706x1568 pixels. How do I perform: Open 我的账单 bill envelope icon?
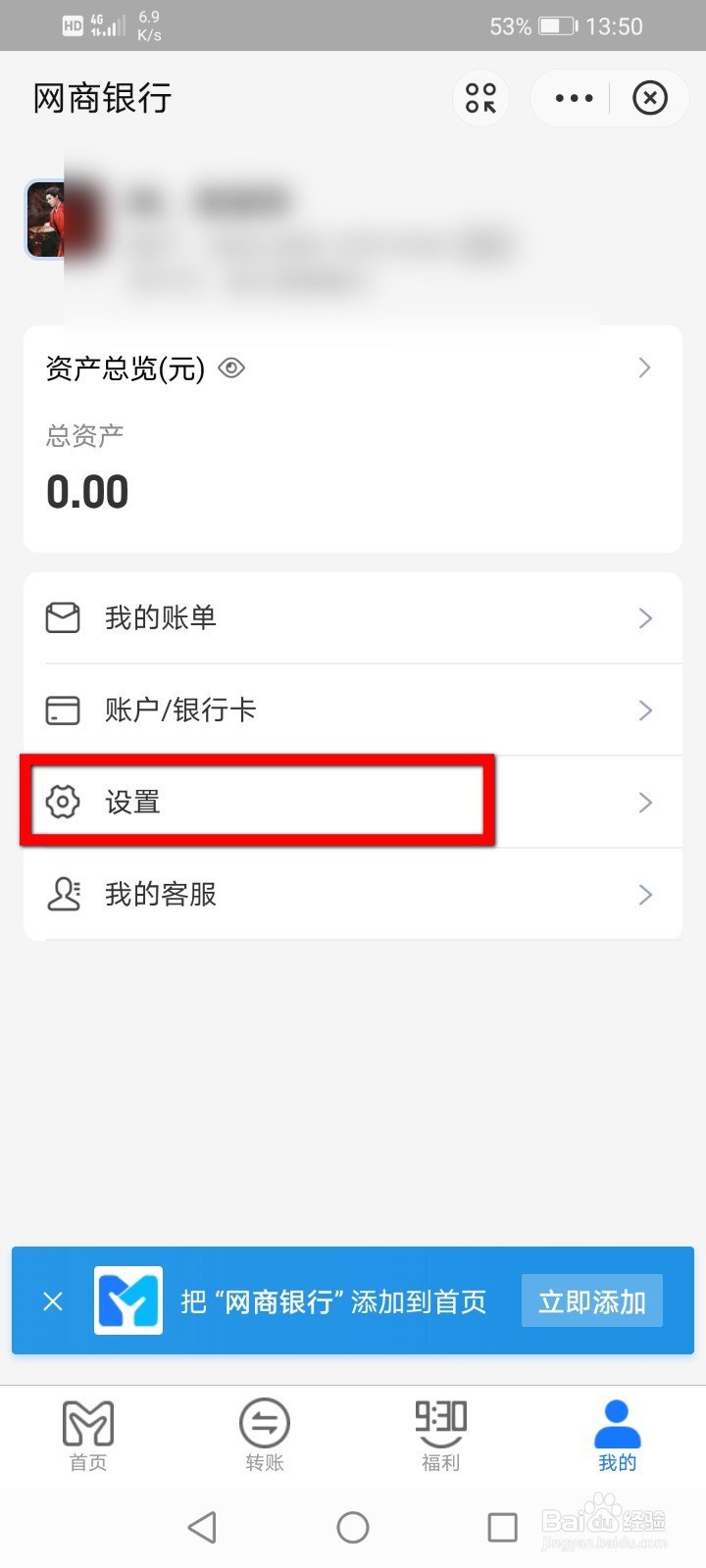coord(63,617)
